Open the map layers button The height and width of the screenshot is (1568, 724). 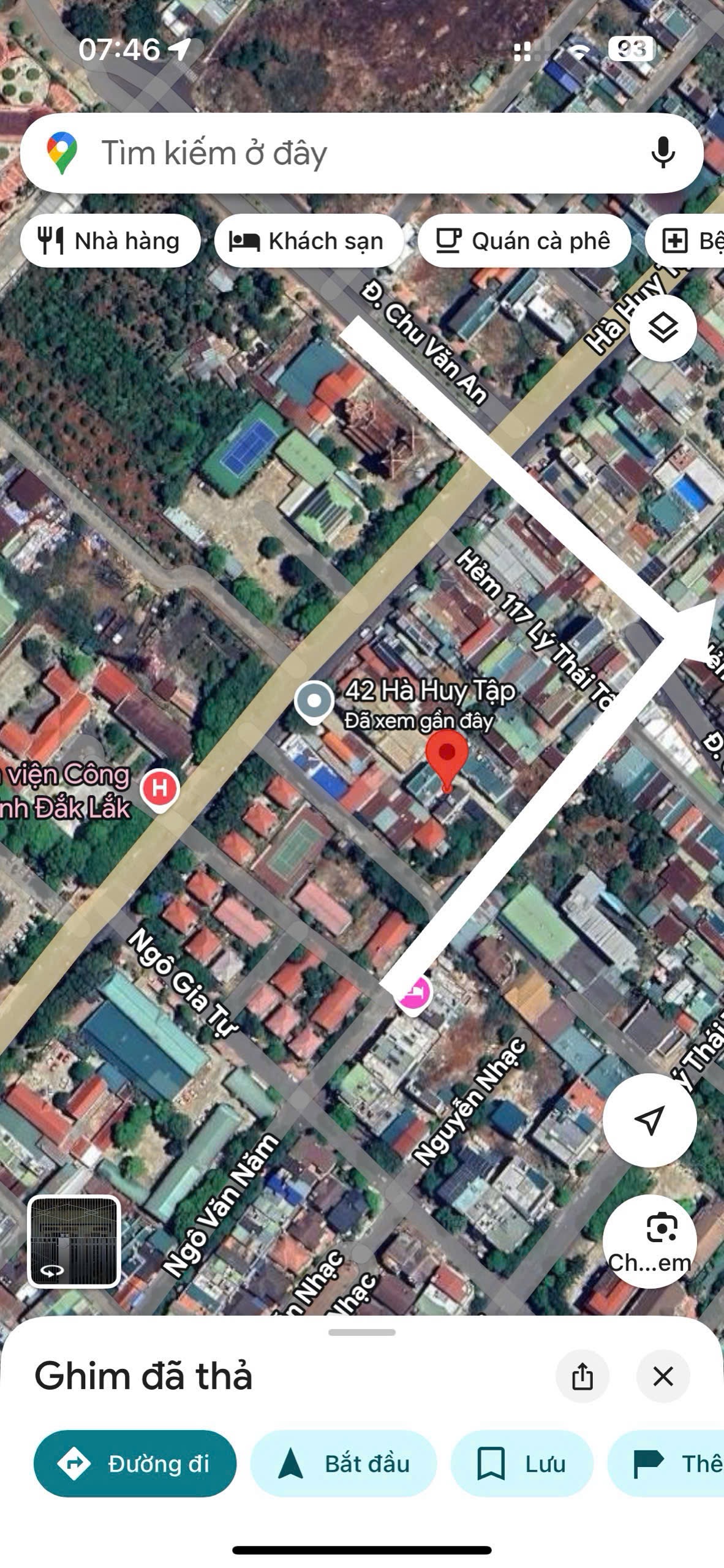tap(663, 329)
